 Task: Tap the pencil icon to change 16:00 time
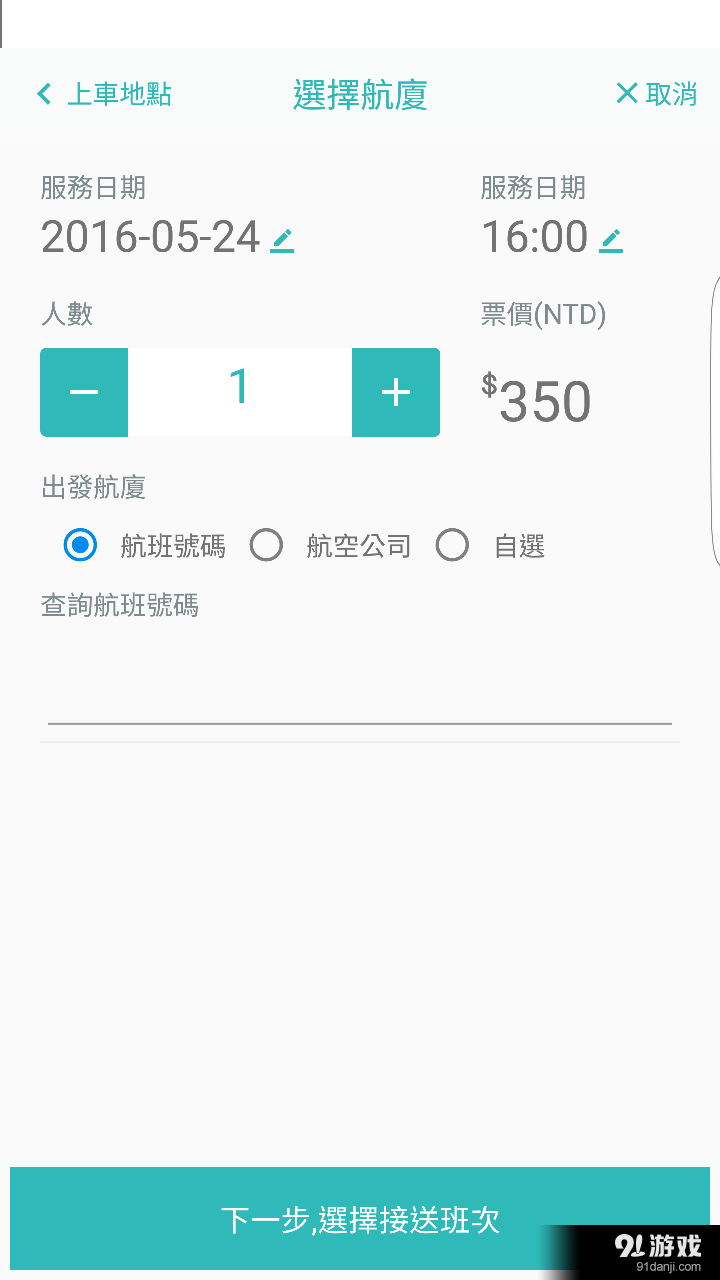click(612, 238)
